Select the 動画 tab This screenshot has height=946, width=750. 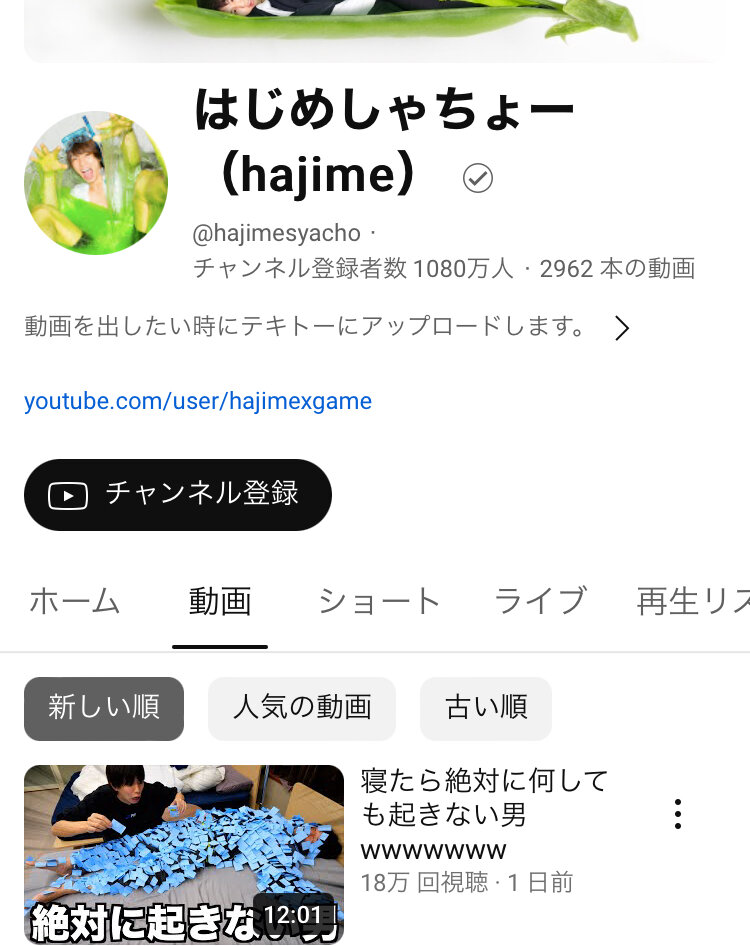[x=220, y=602]
